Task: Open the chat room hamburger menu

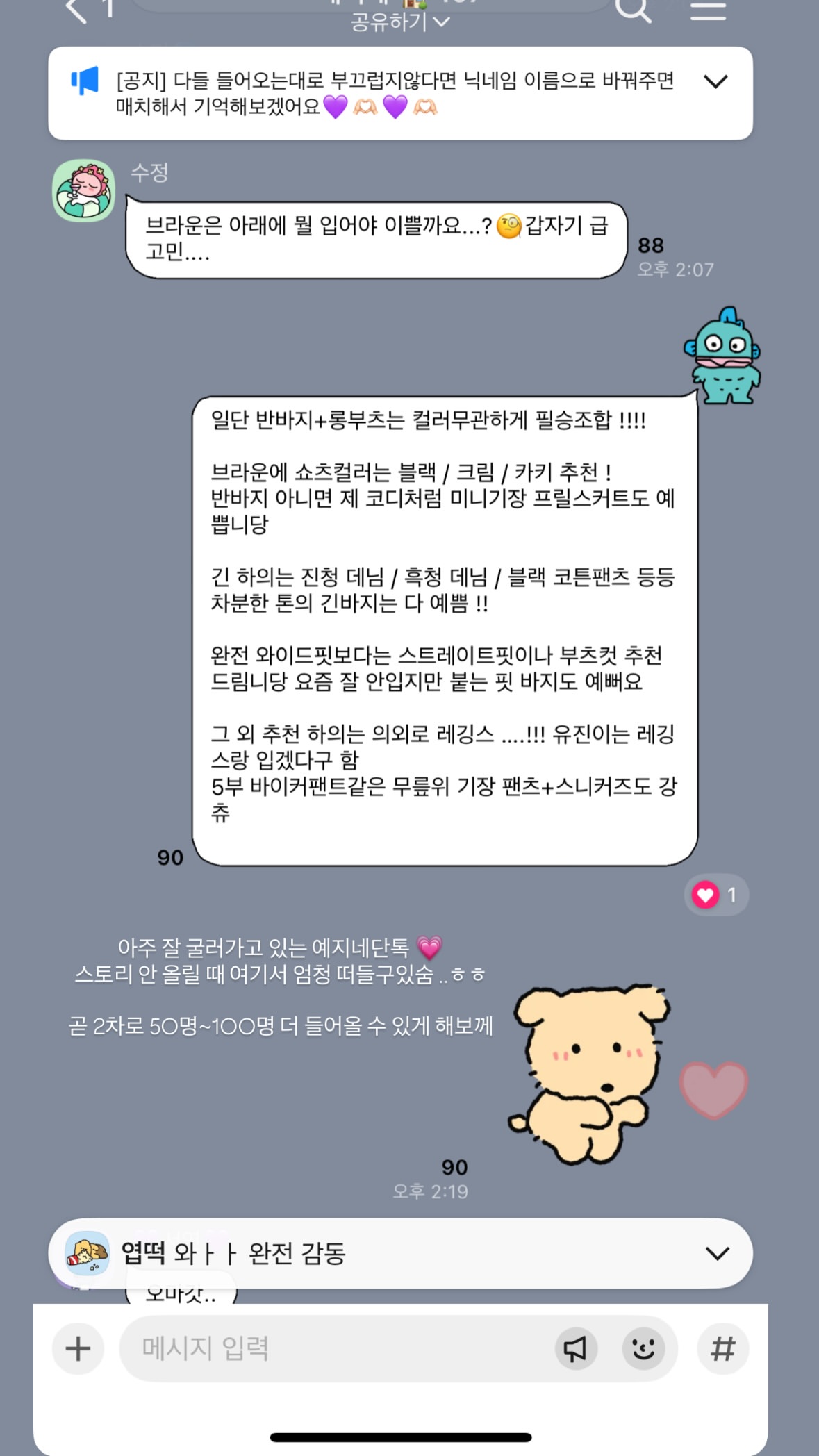Action: [708, 10]
